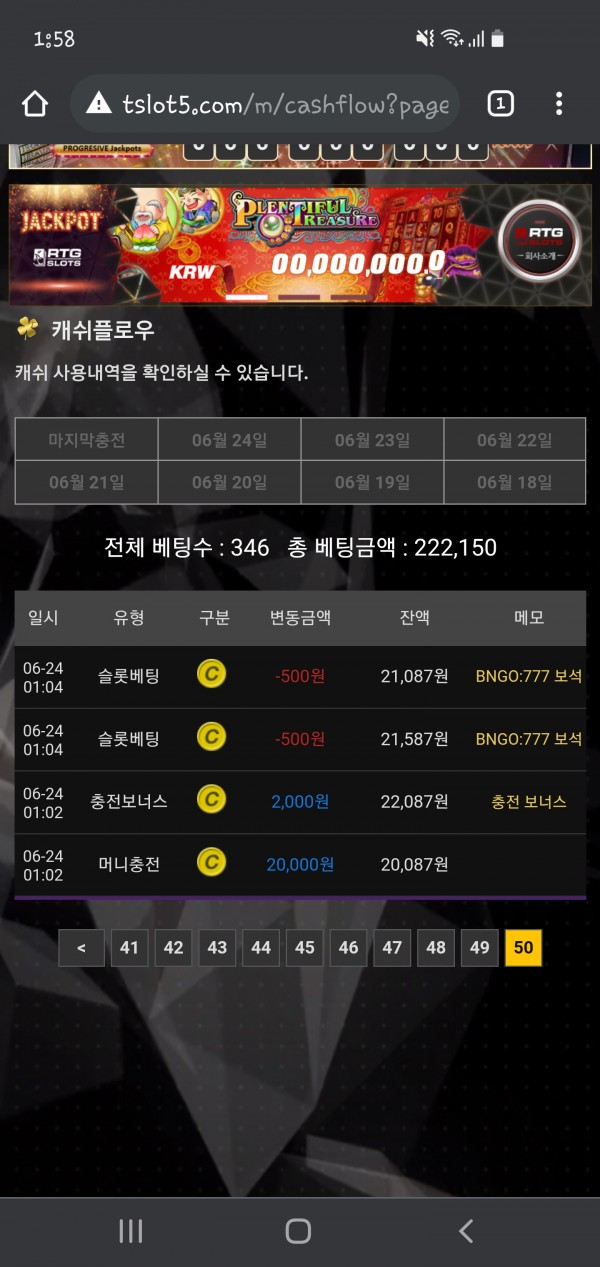Show cashflow for 06월 20일
Image resolution: width=600 pixels, height=1267 pixels.
[229, 482]
